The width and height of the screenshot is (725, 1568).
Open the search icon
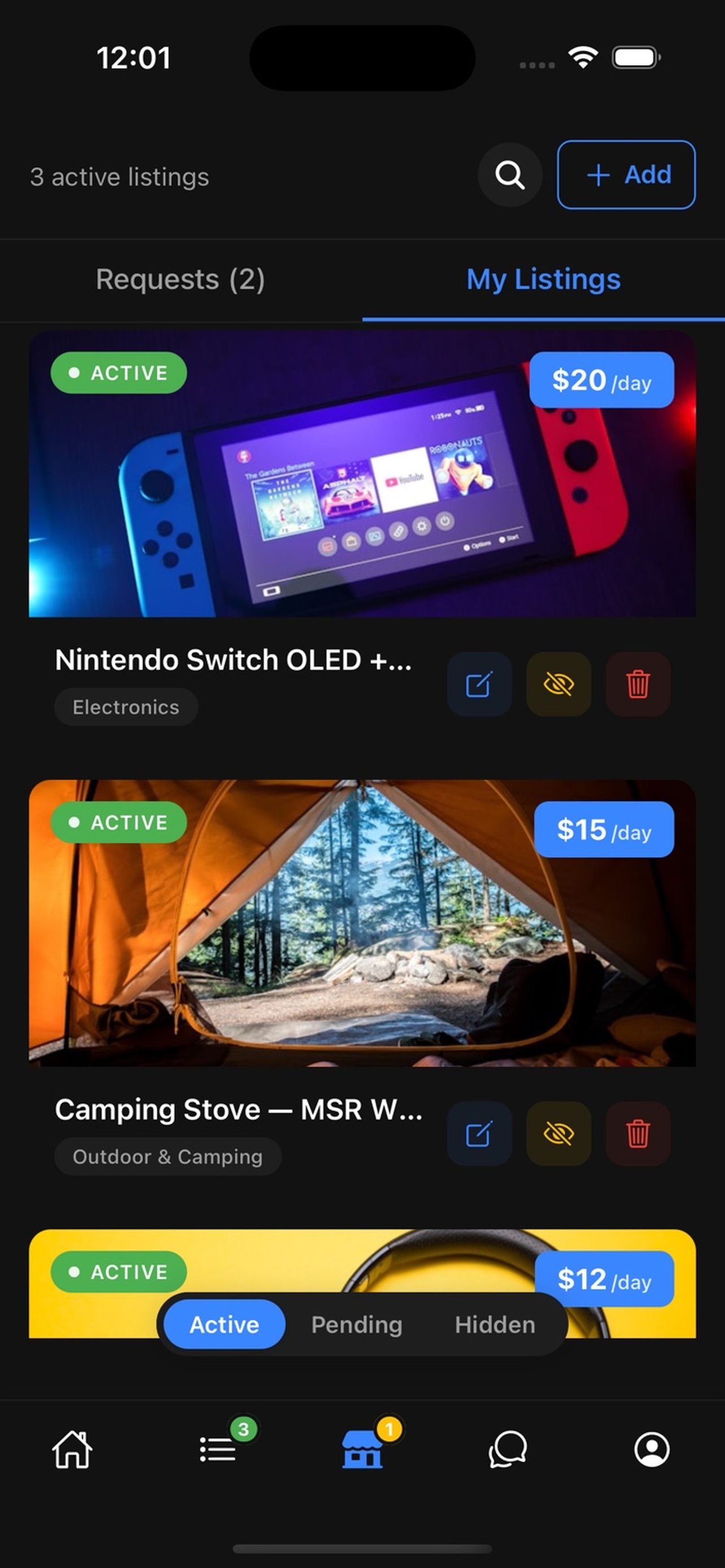click(x=509, y=176)
